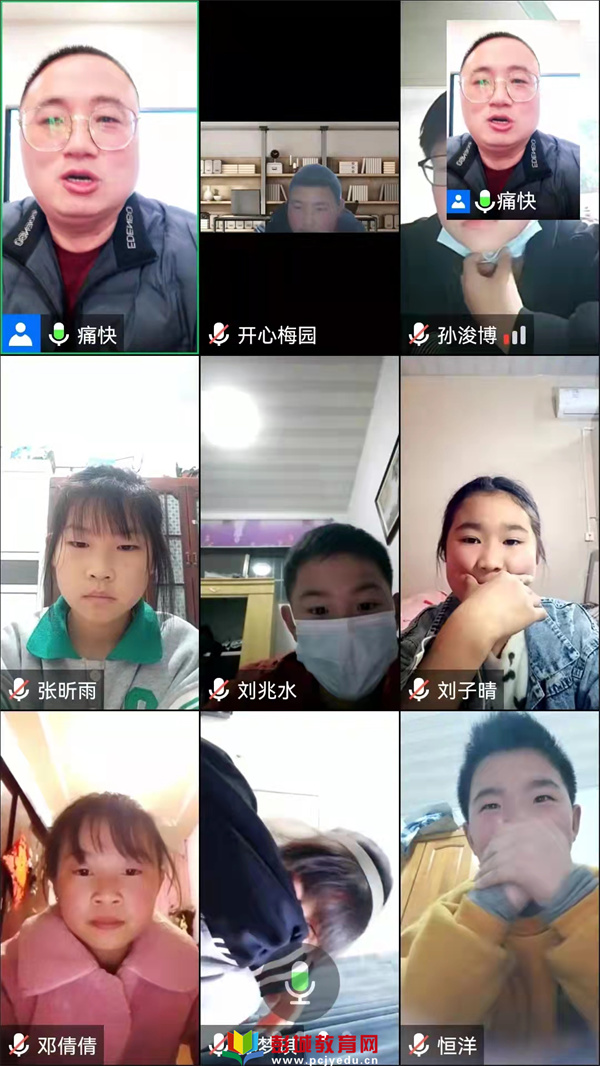
Task: View 恒洋's video tile
Action: pos(500,888)
